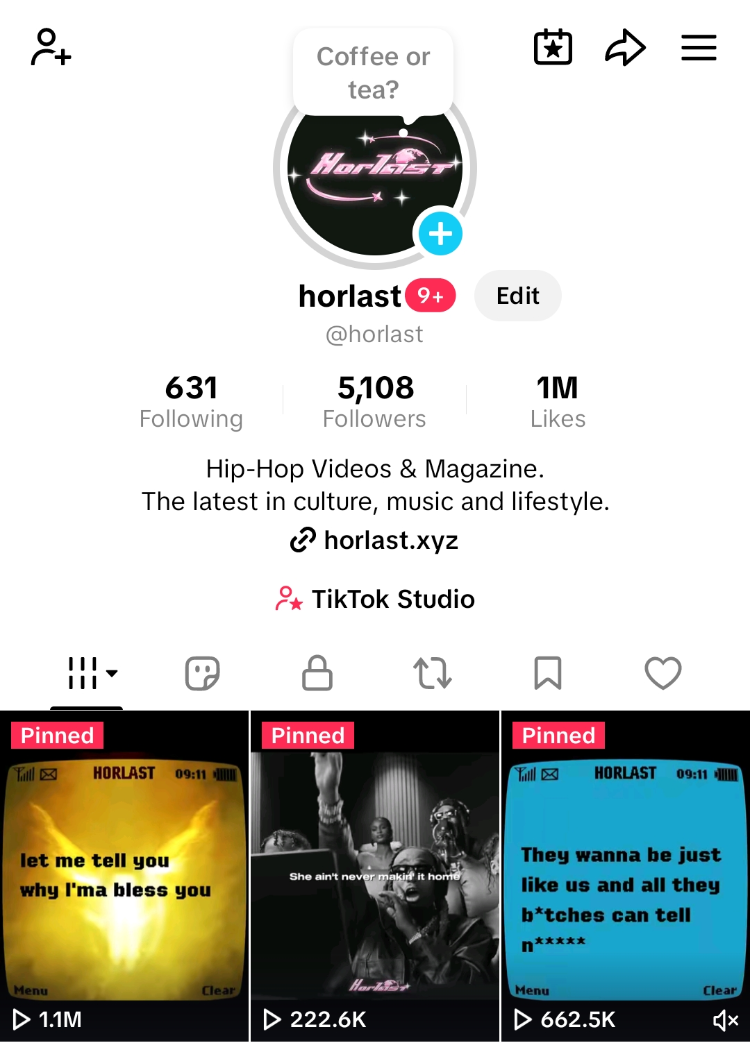Open the Private videos lock icon
The width and height of the screenshot is (750, 1043).
click(317, 673)
